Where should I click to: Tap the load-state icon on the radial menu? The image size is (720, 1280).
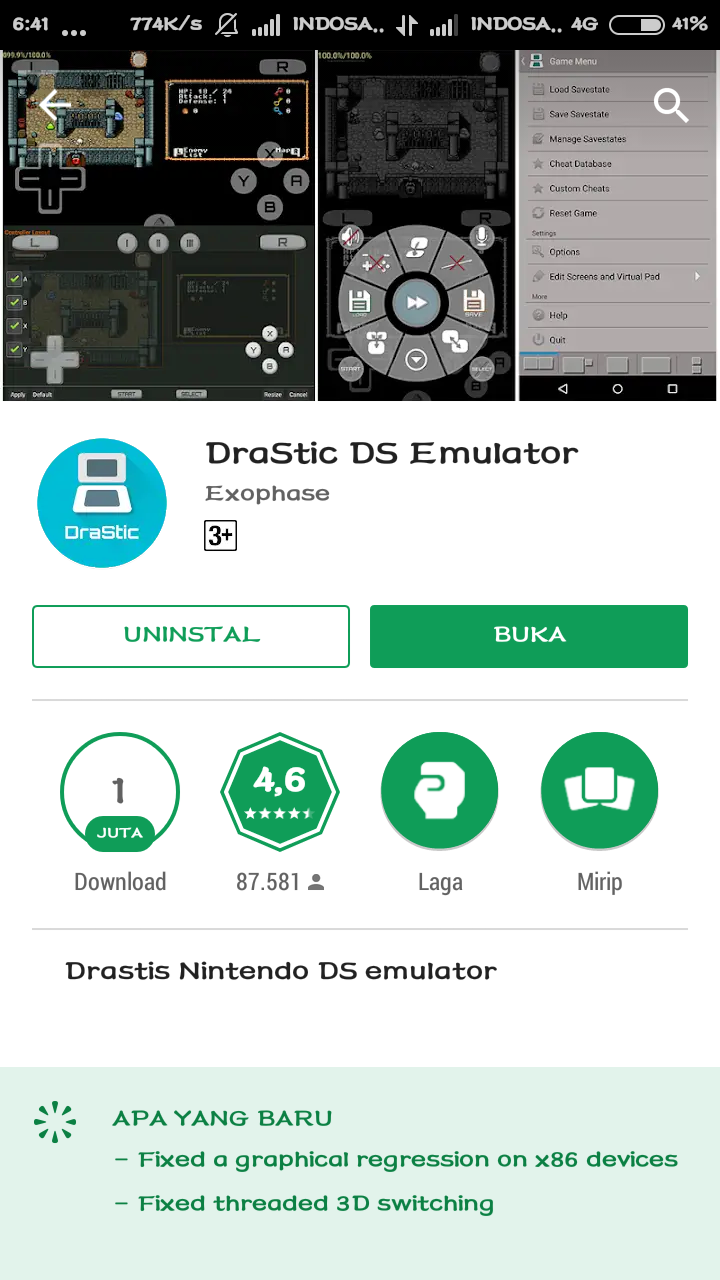point(359,302)
